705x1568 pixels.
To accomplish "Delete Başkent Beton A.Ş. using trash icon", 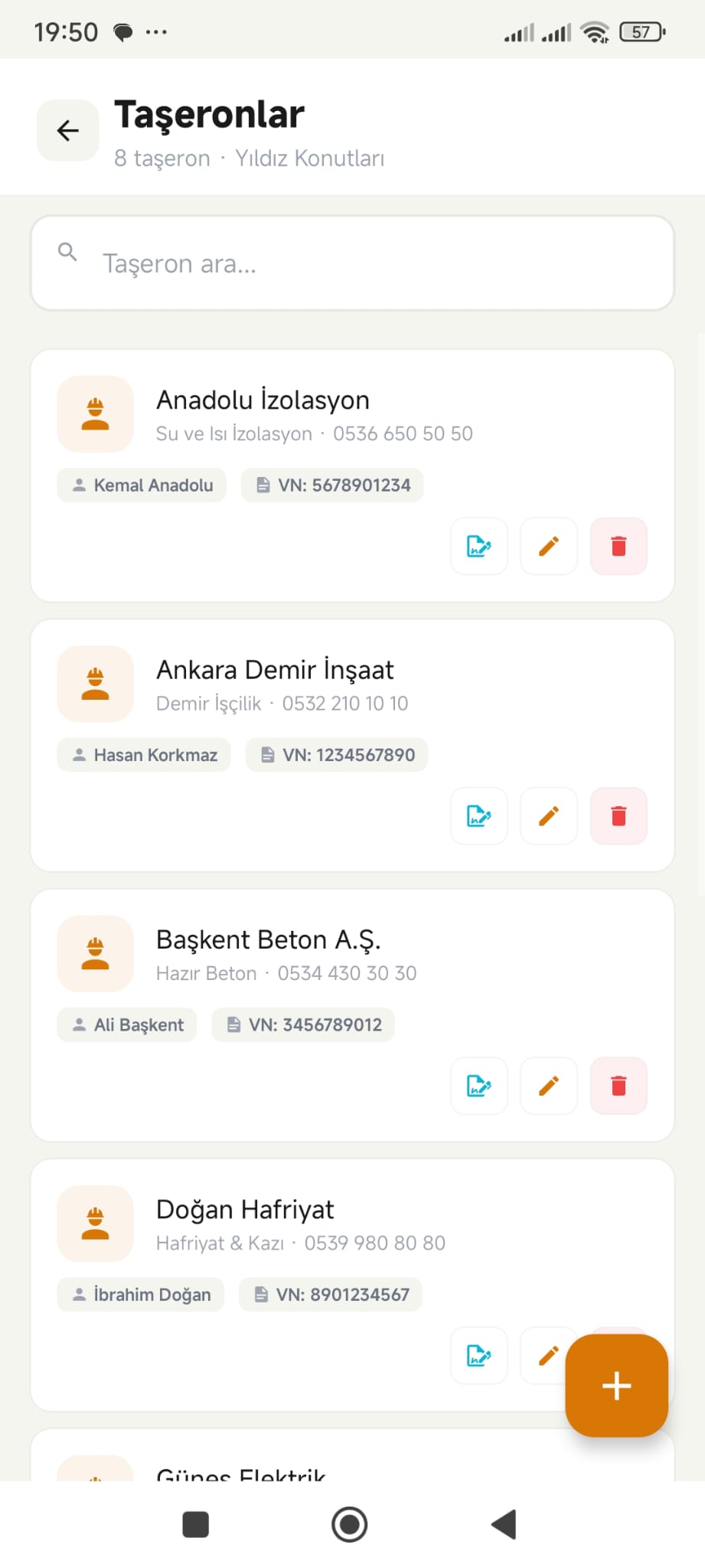I will pos(618,1086).
